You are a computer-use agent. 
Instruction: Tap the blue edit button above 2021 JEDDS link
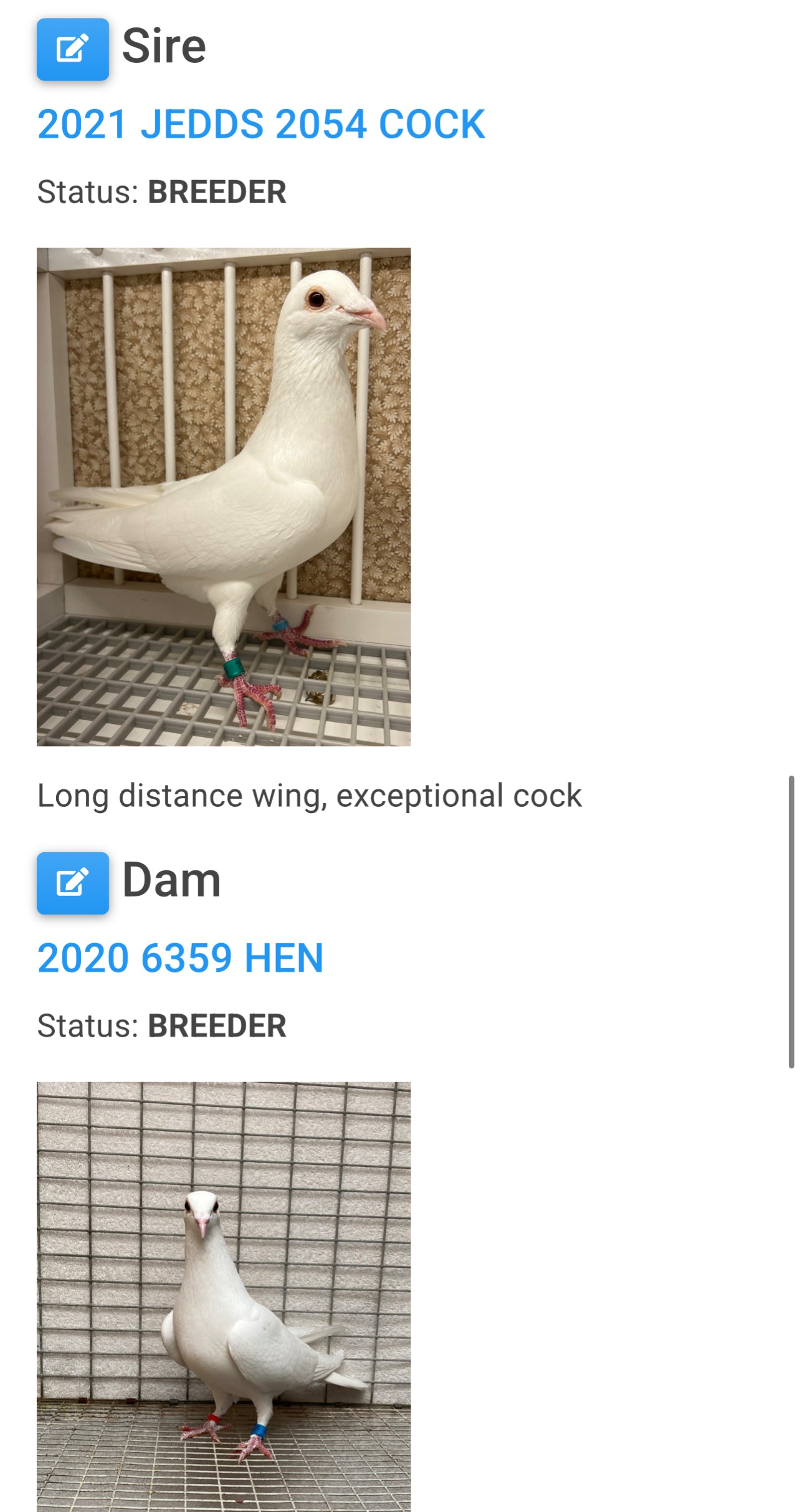pos(73,48)
